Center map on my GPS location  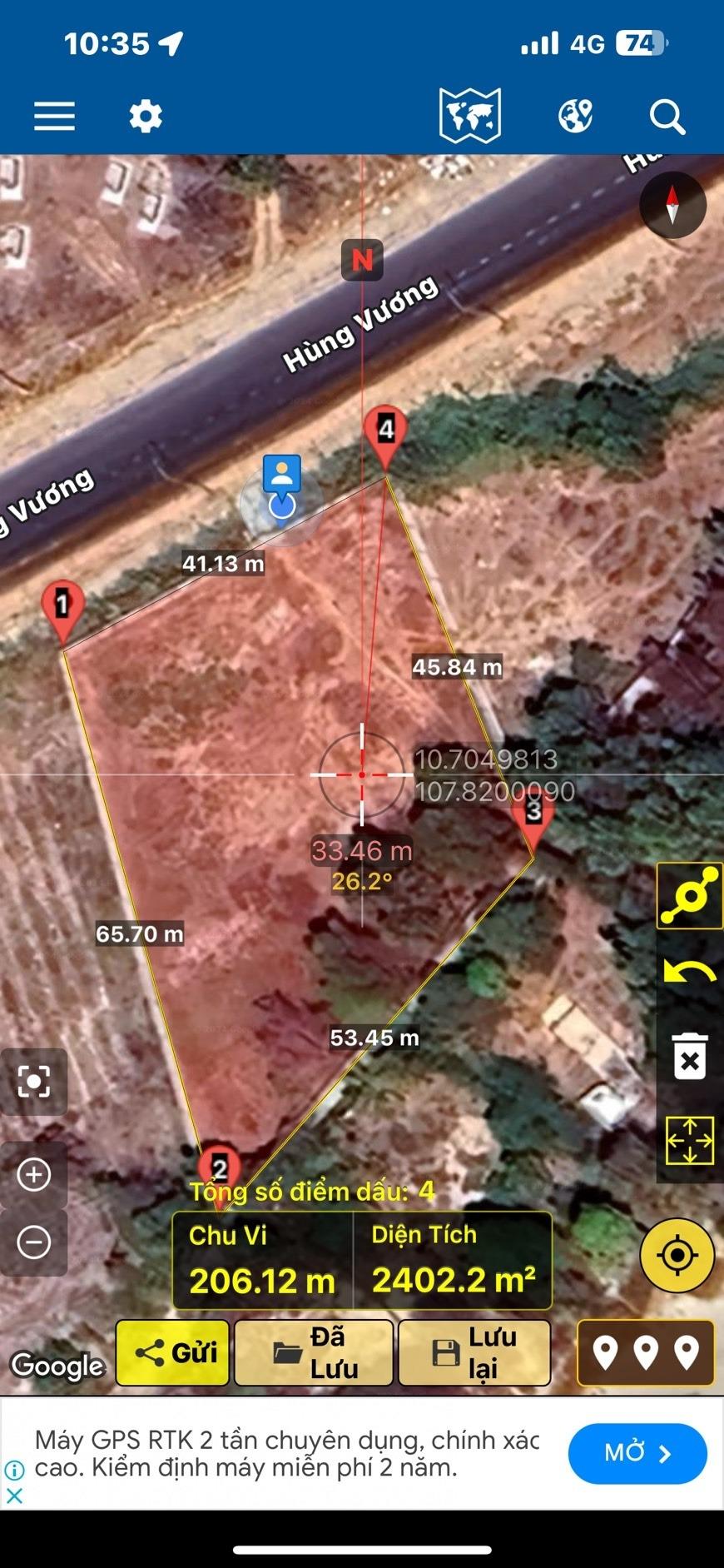tap(677, 1255)
